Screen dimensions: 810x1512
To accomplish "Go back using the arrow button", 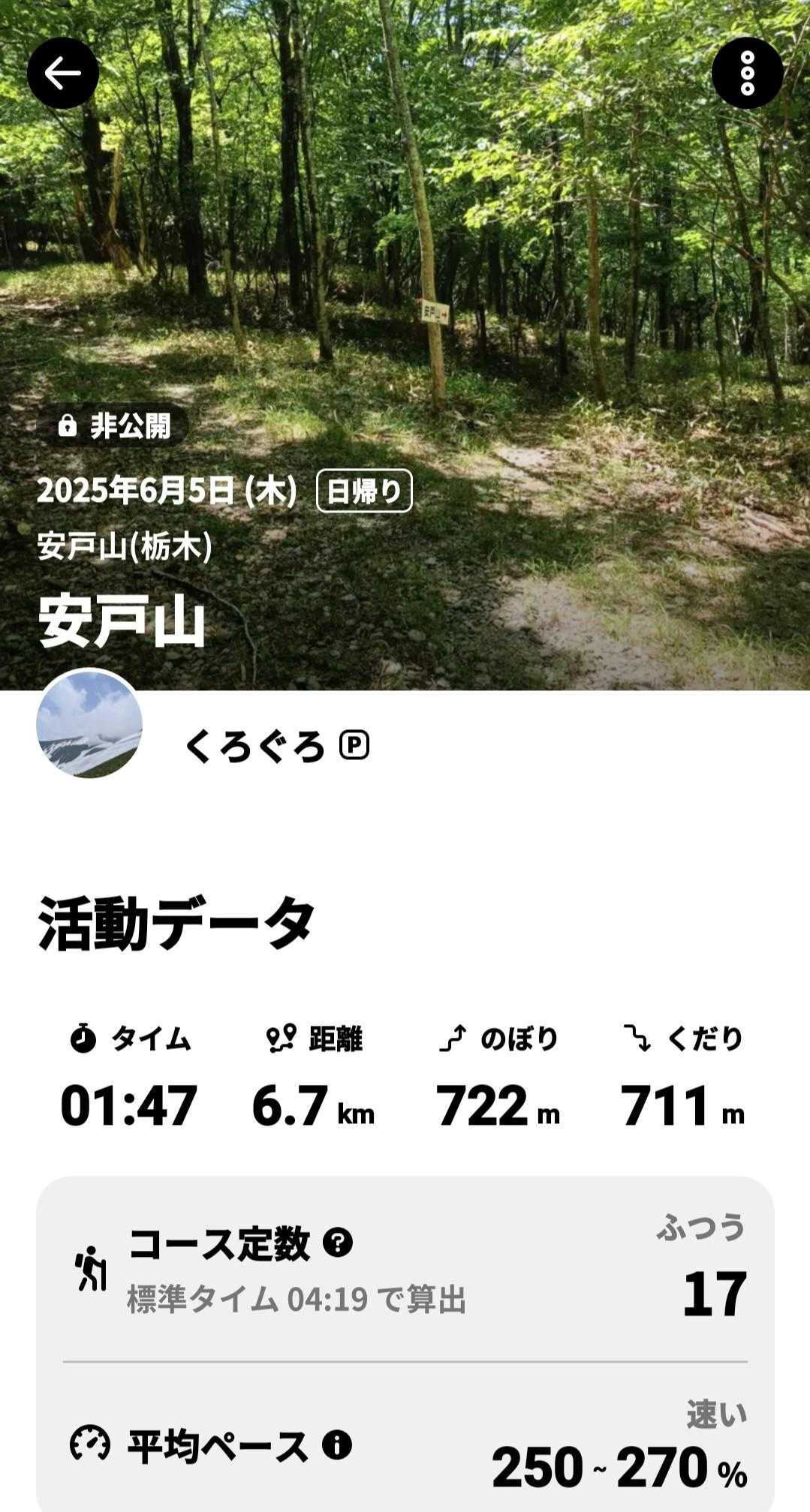I will tap(63, 74).
